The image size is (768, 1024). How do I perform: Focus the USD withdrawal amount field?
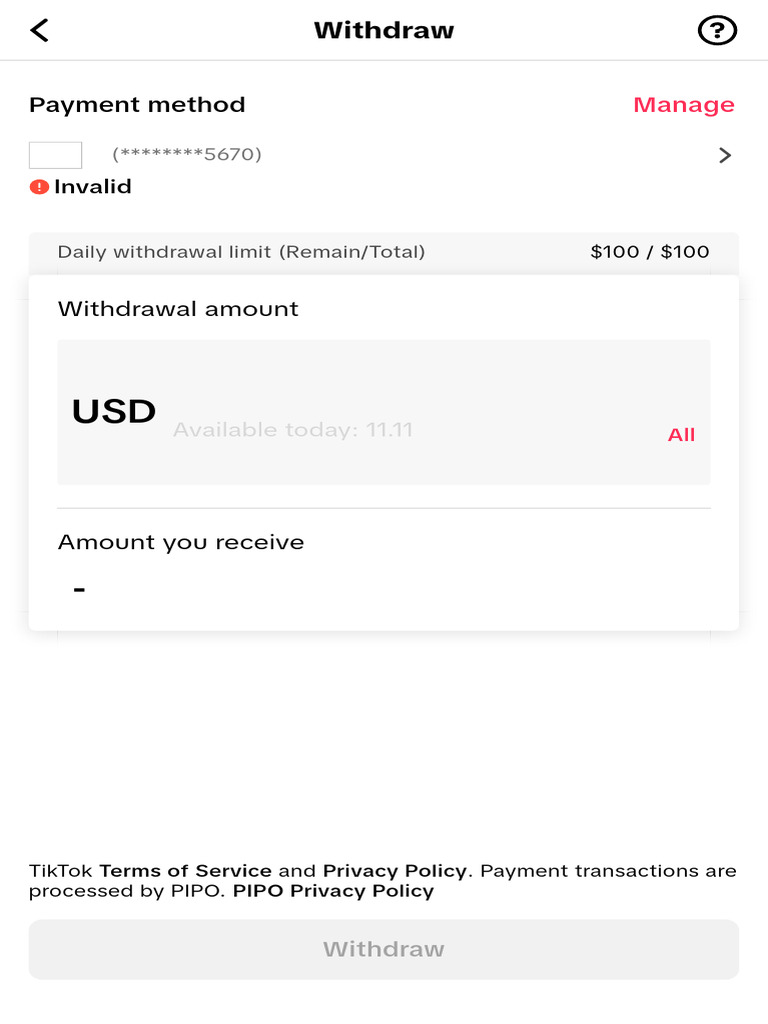[x=383, y=412]
